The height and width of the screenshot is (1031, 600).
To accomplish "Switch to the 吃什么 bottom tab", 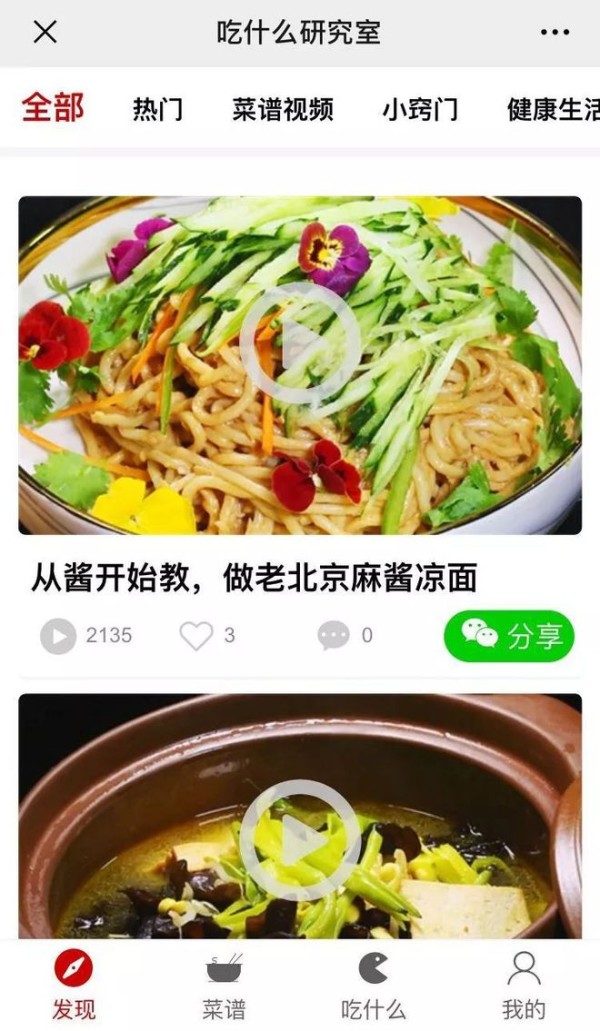I will tap(373, 983).
